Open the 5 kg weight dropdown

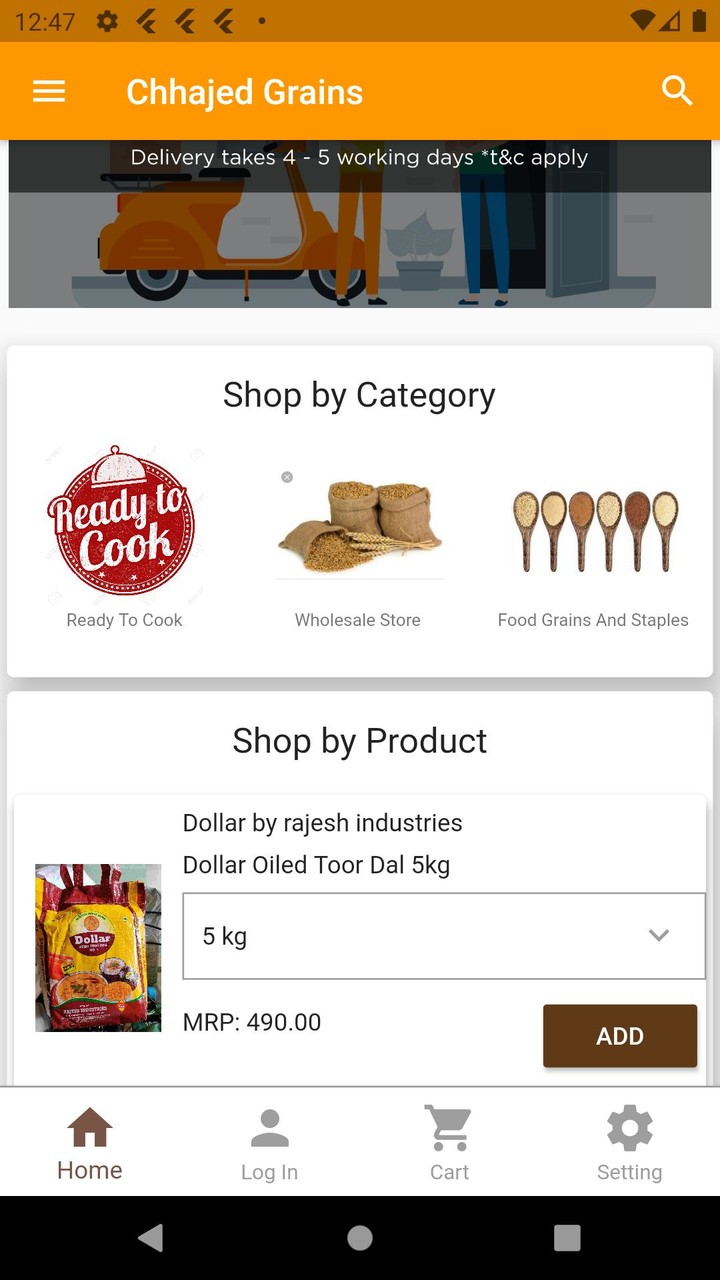(x=443, y=935)
